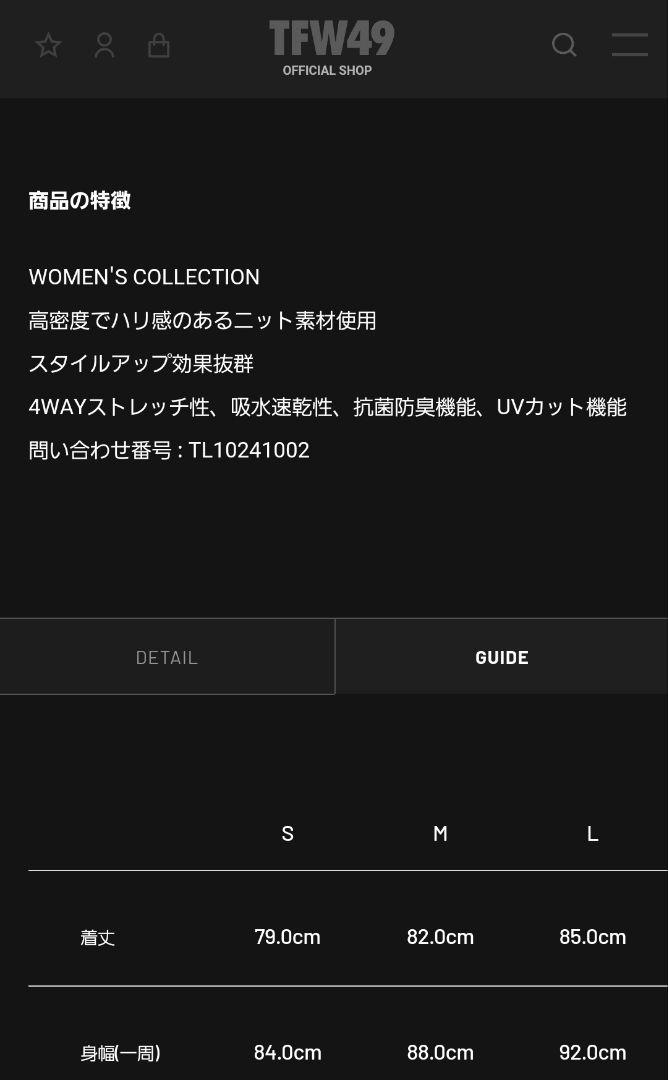Select the GUIDE tab
The image size is (668, 1080).
coord(501,657)
